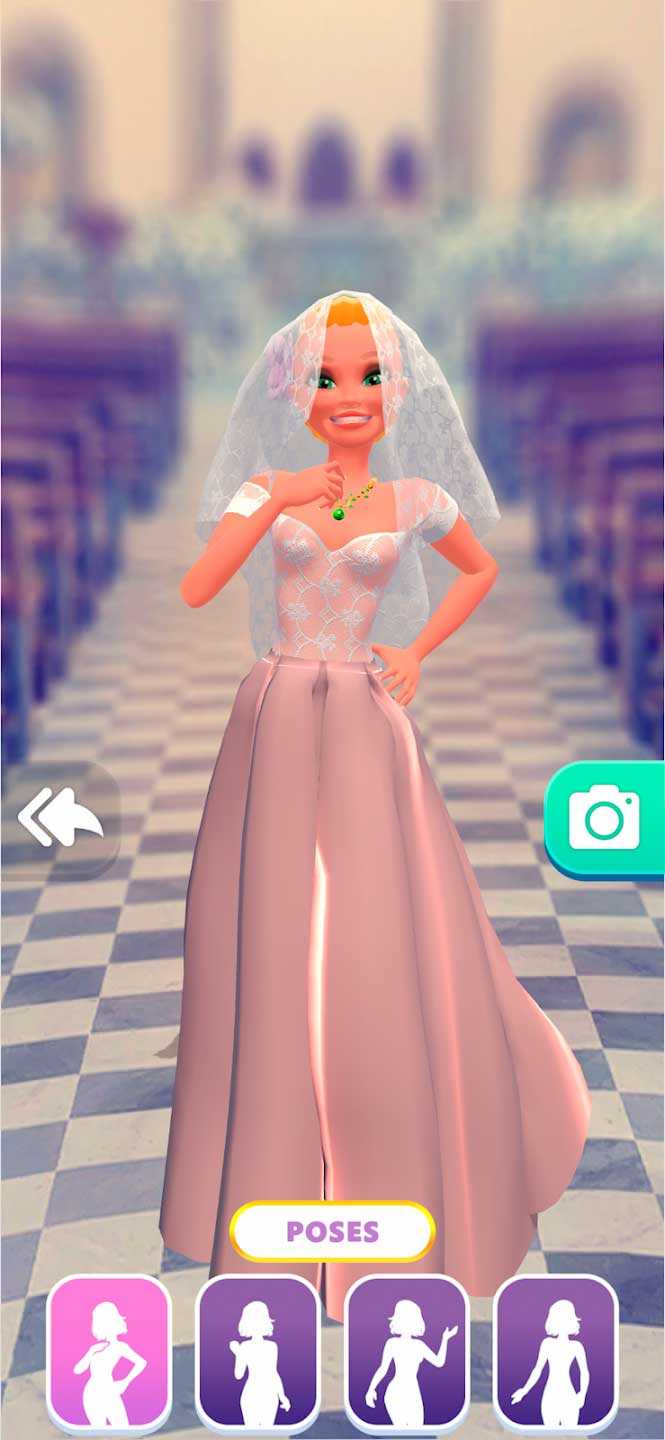665x1440 pixels.
Task: Select the pink hand-on-hip pose
Action: (109, 1352)
